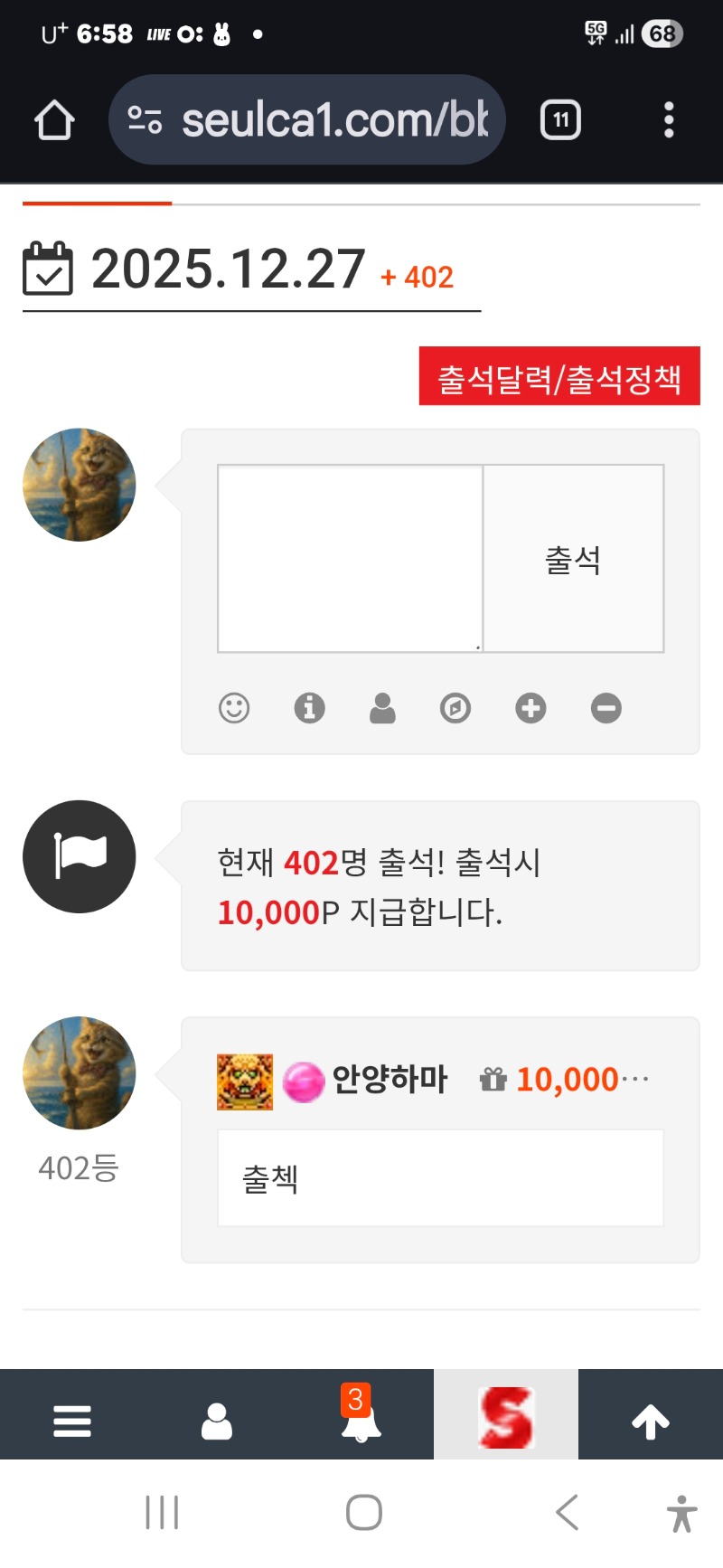Image resolution: width=723 pixels, height=1568 pixels.
Task: Jump to the top with the up arrow
Action: click(x=650, y=1422)
